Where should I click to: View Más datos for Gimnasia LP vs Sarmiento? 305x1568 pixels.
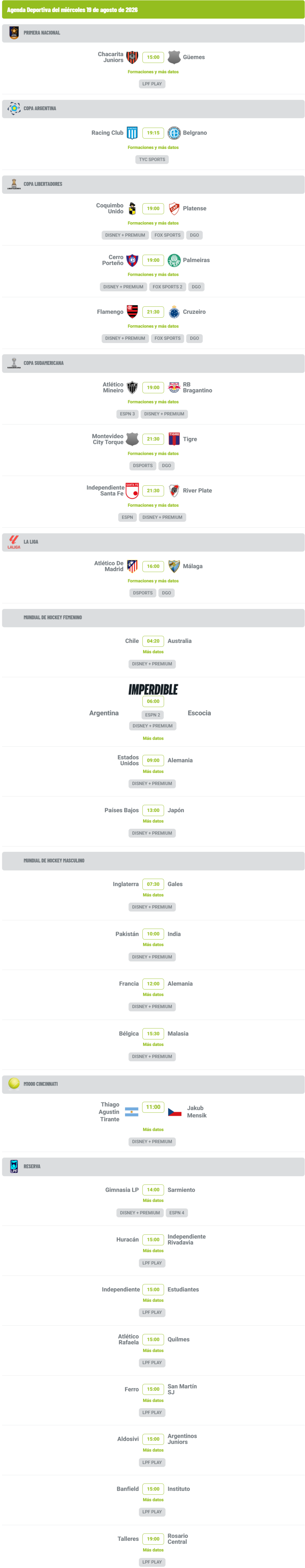[153, 1200]
